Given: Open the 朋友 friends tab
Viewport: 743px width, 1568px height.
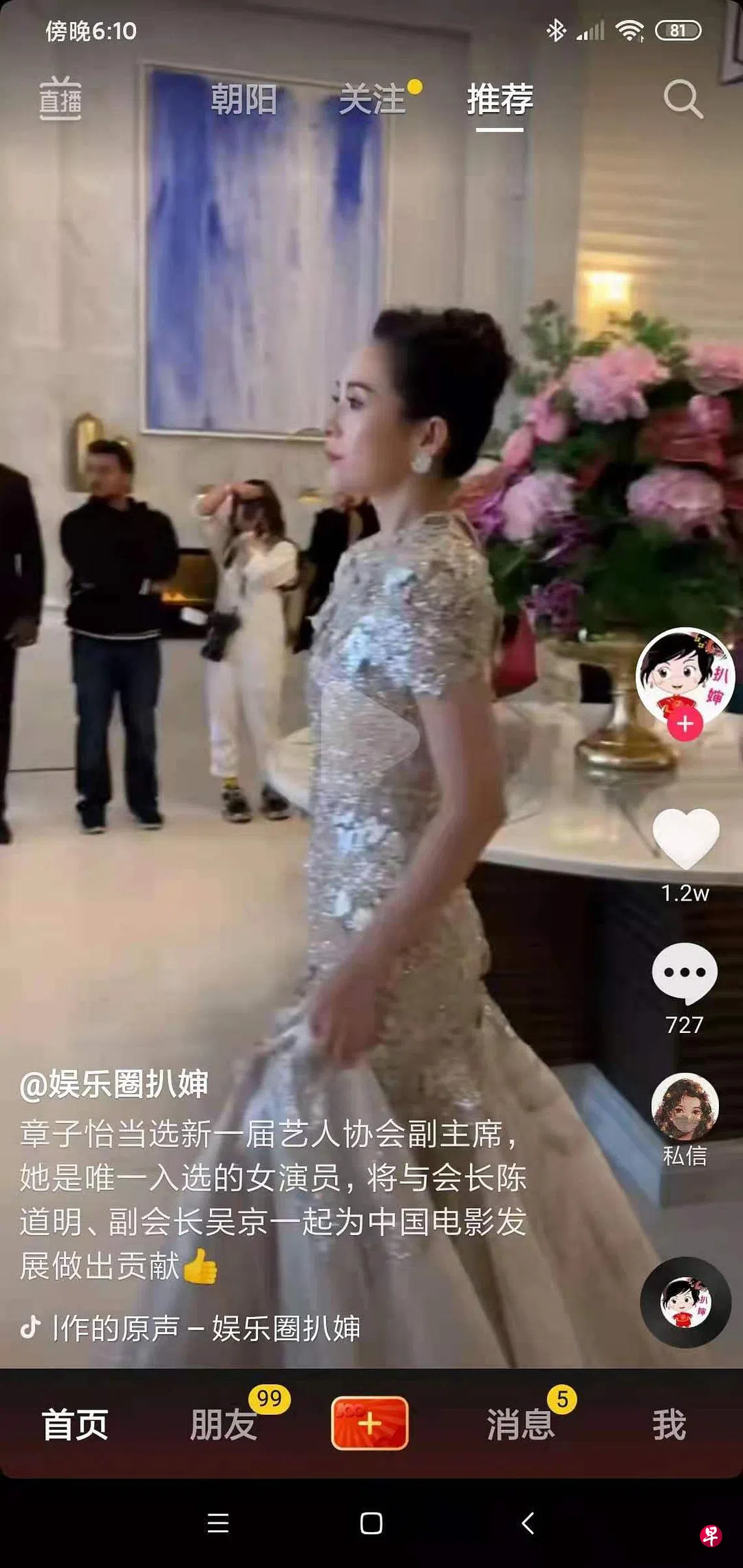Looking at the screenshot, I should (x=224, y=1424).
